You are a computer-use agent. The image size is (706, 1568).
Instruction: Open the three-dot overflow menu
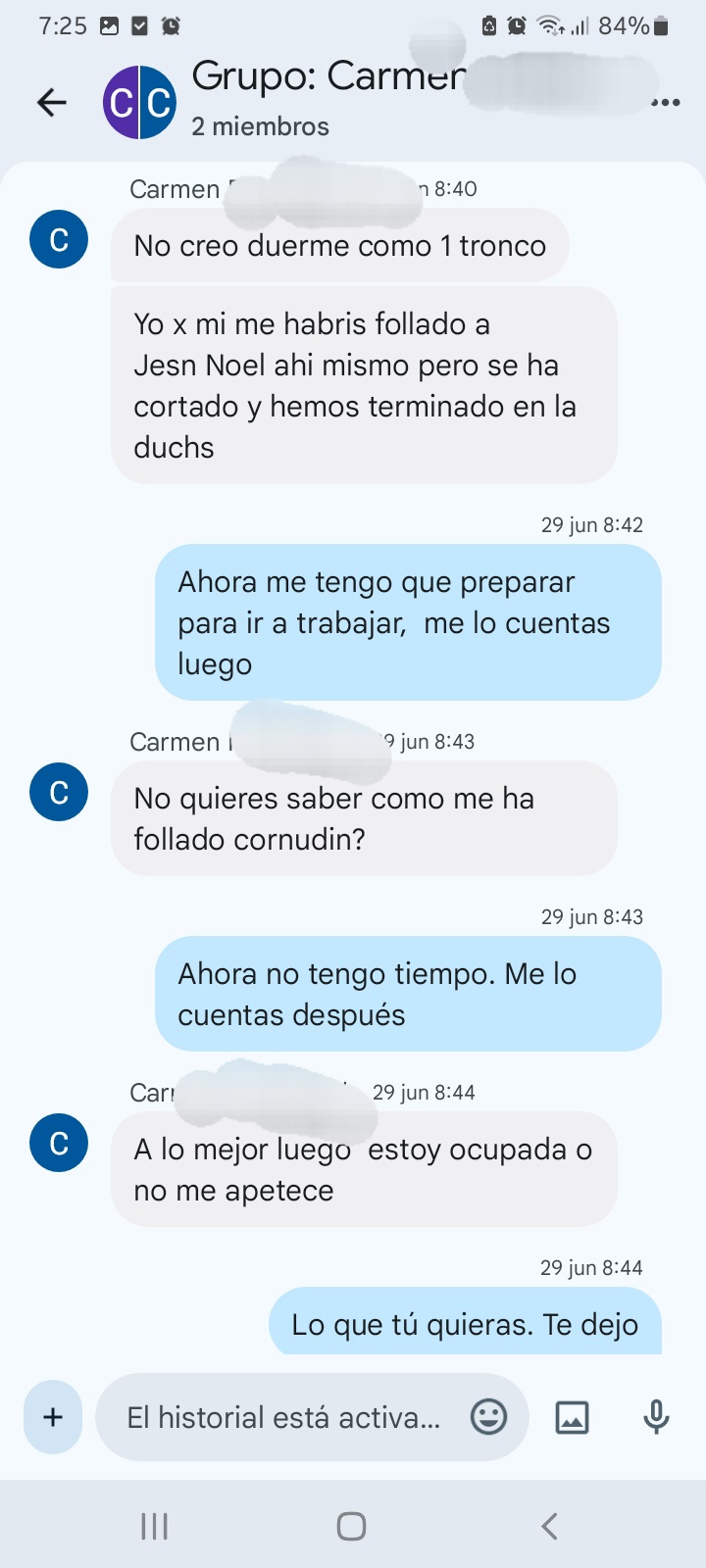tap(666, 102)
